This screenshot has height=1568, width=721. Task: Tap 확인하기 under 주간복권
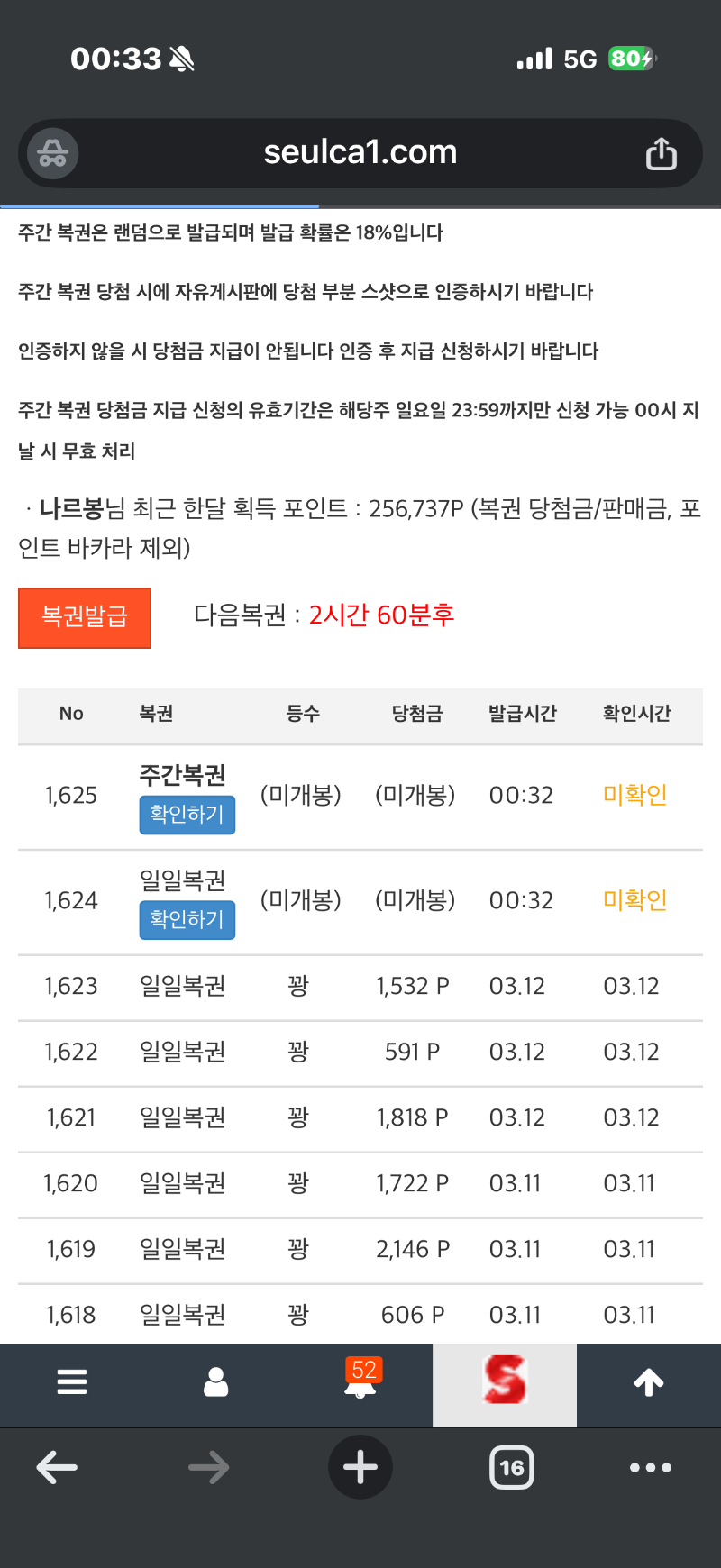click(x=187, y=815)
